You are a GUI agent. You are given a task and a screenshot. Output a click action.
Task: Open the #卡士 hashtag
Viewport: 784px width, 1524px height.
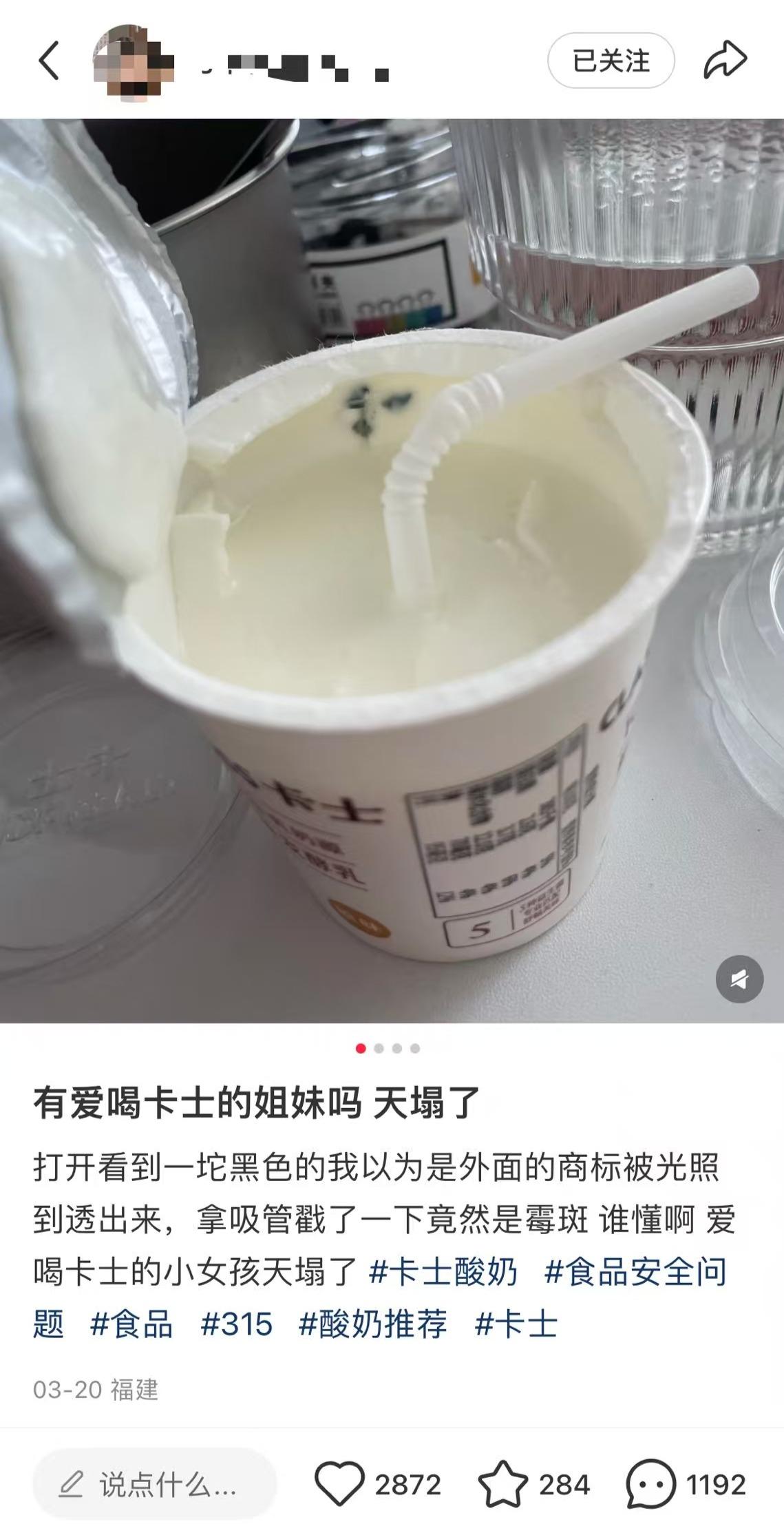click(516, 1324)
